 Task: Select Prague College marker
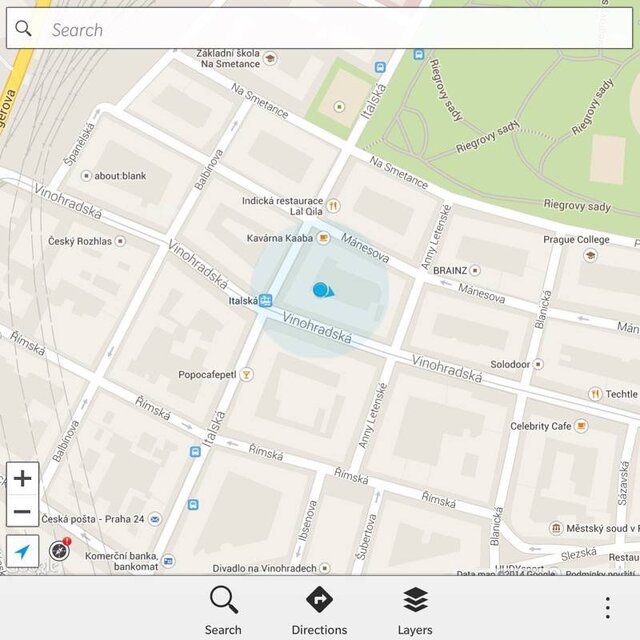(590, 255)
